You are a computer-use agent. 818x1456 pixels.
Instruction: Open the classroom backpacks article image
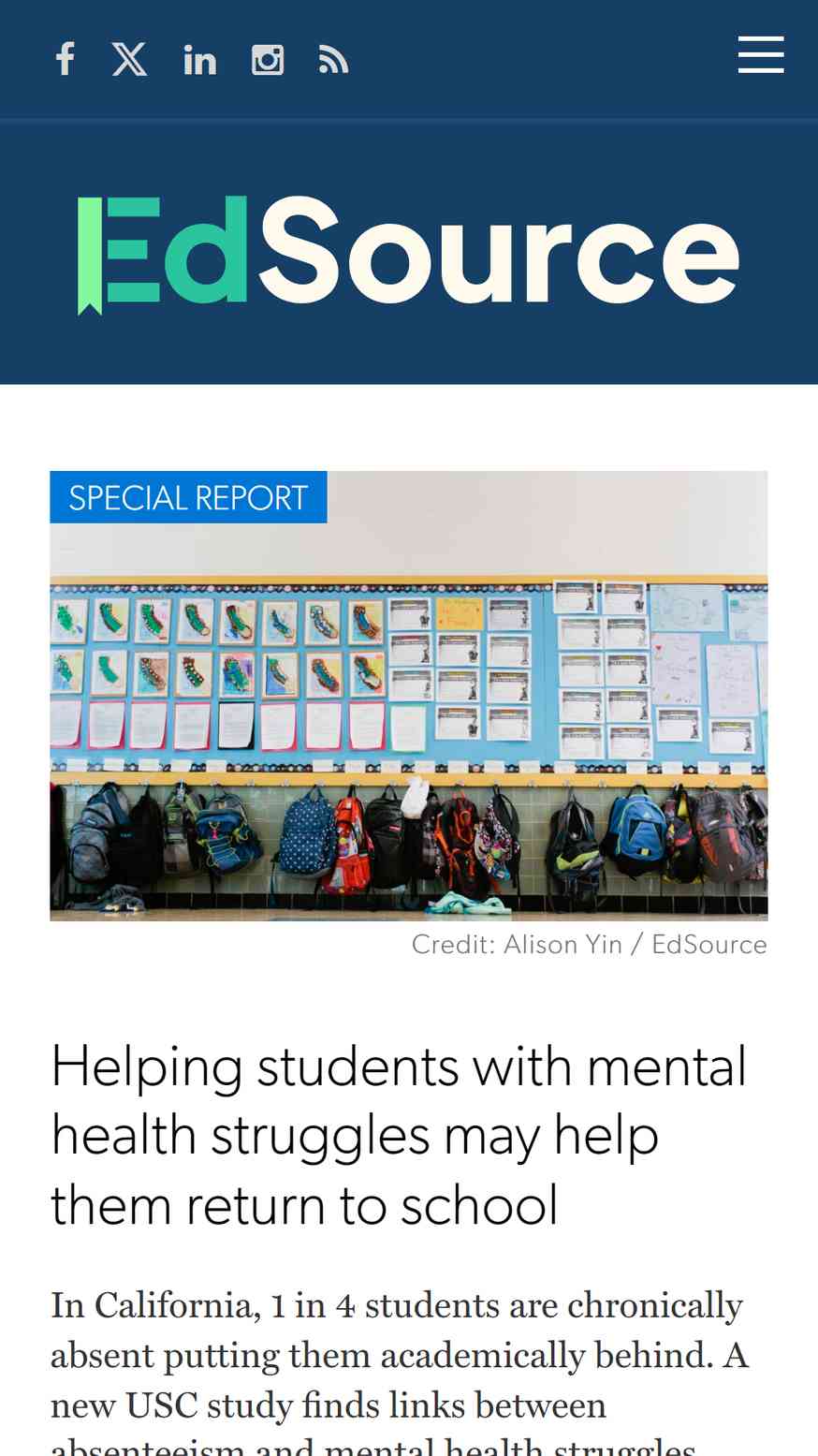pos(409,696)
